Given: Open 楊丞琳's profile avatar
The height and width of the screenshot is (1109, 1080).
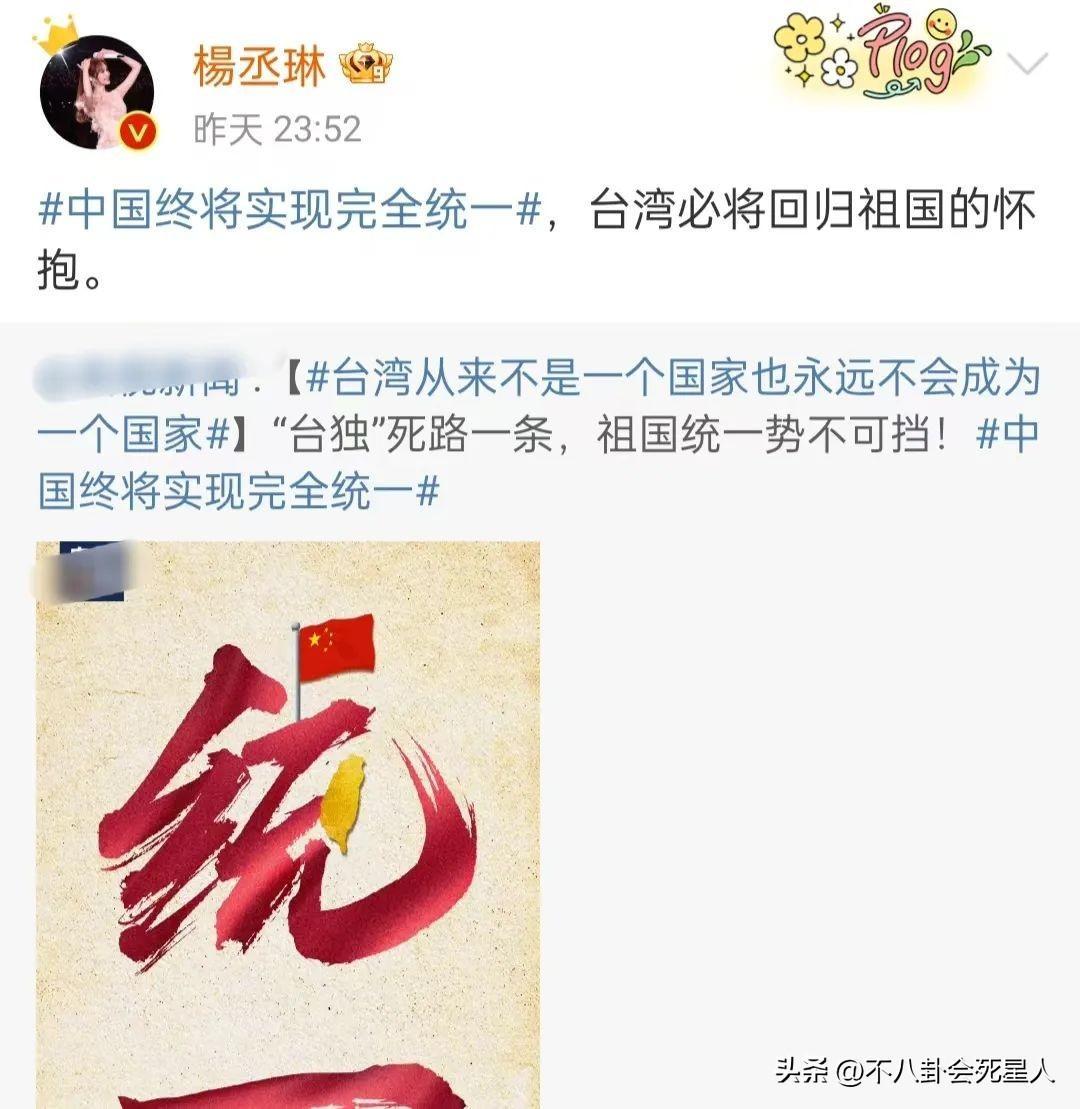Looking at the screenshot, I should coord(96,92).
